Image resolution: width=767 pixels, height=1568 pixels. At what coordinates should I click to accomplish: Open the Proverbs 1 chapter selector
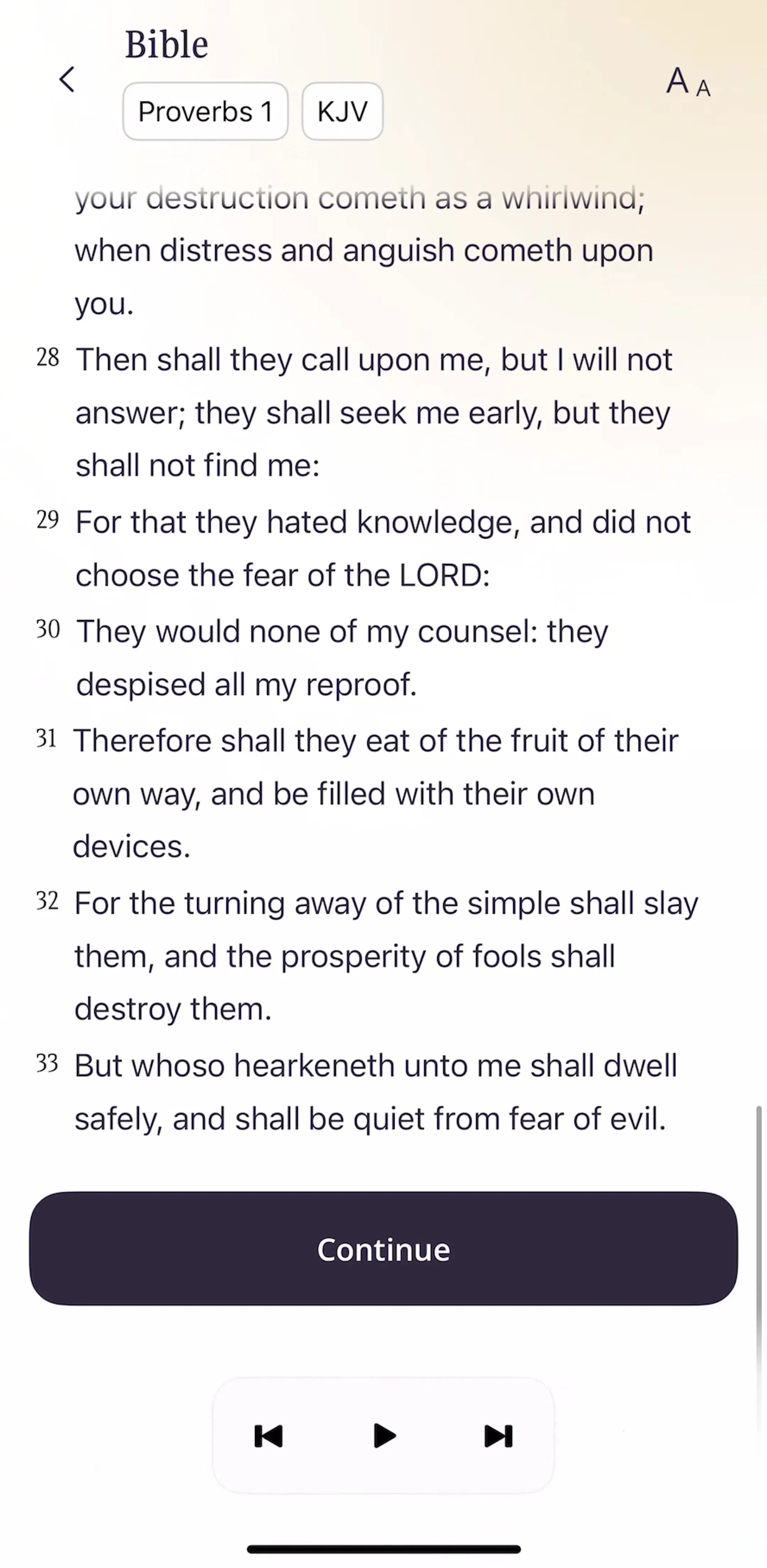click(206, 112)
